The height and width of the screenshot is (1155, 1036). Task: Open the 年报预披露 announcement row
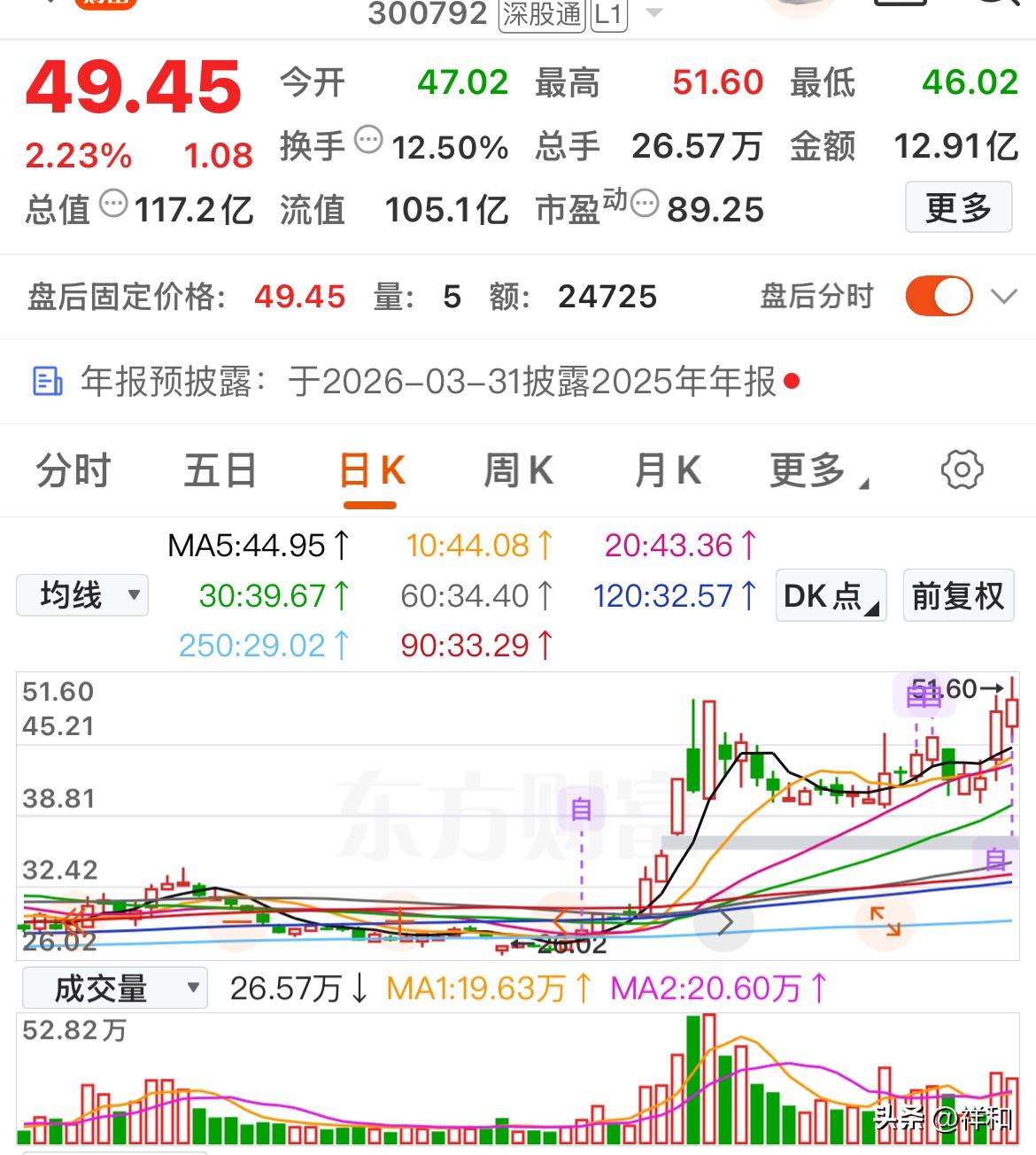(416, 382)
